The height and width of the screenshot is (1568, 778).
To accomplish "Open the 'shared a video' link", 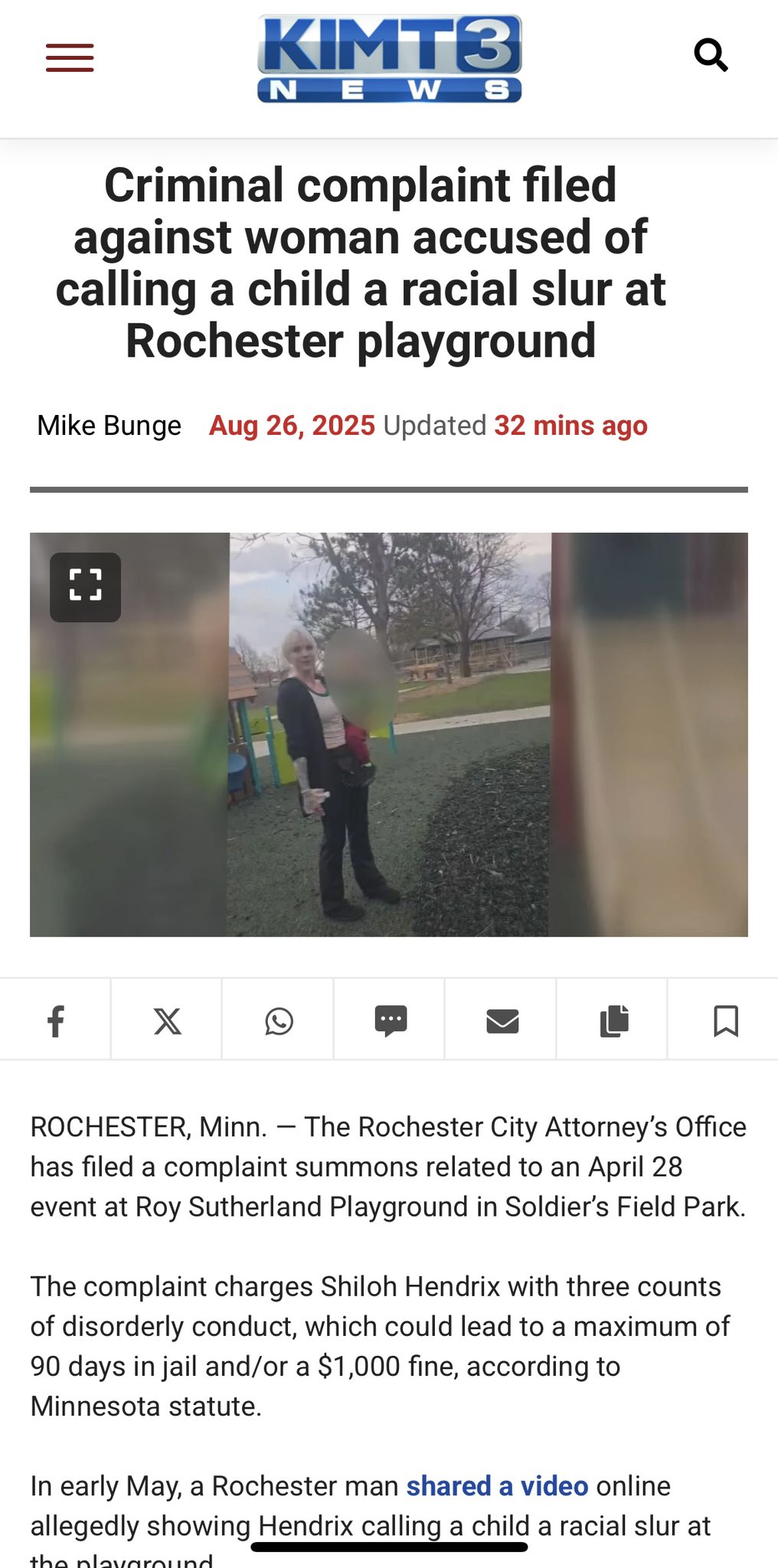I will click(497, 1486).
